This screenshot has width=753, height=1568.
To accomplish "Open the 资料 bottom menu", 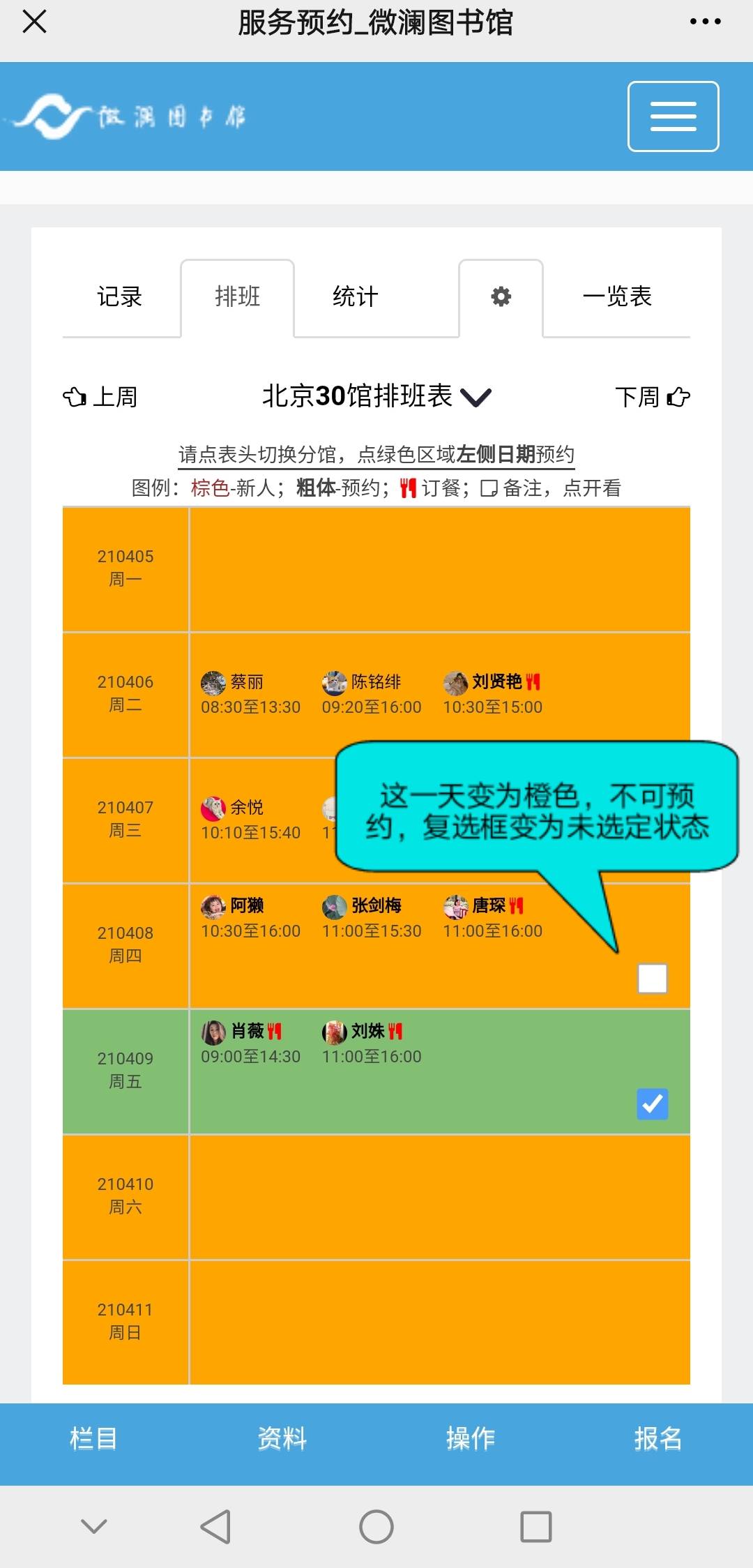I will 282,1438.
